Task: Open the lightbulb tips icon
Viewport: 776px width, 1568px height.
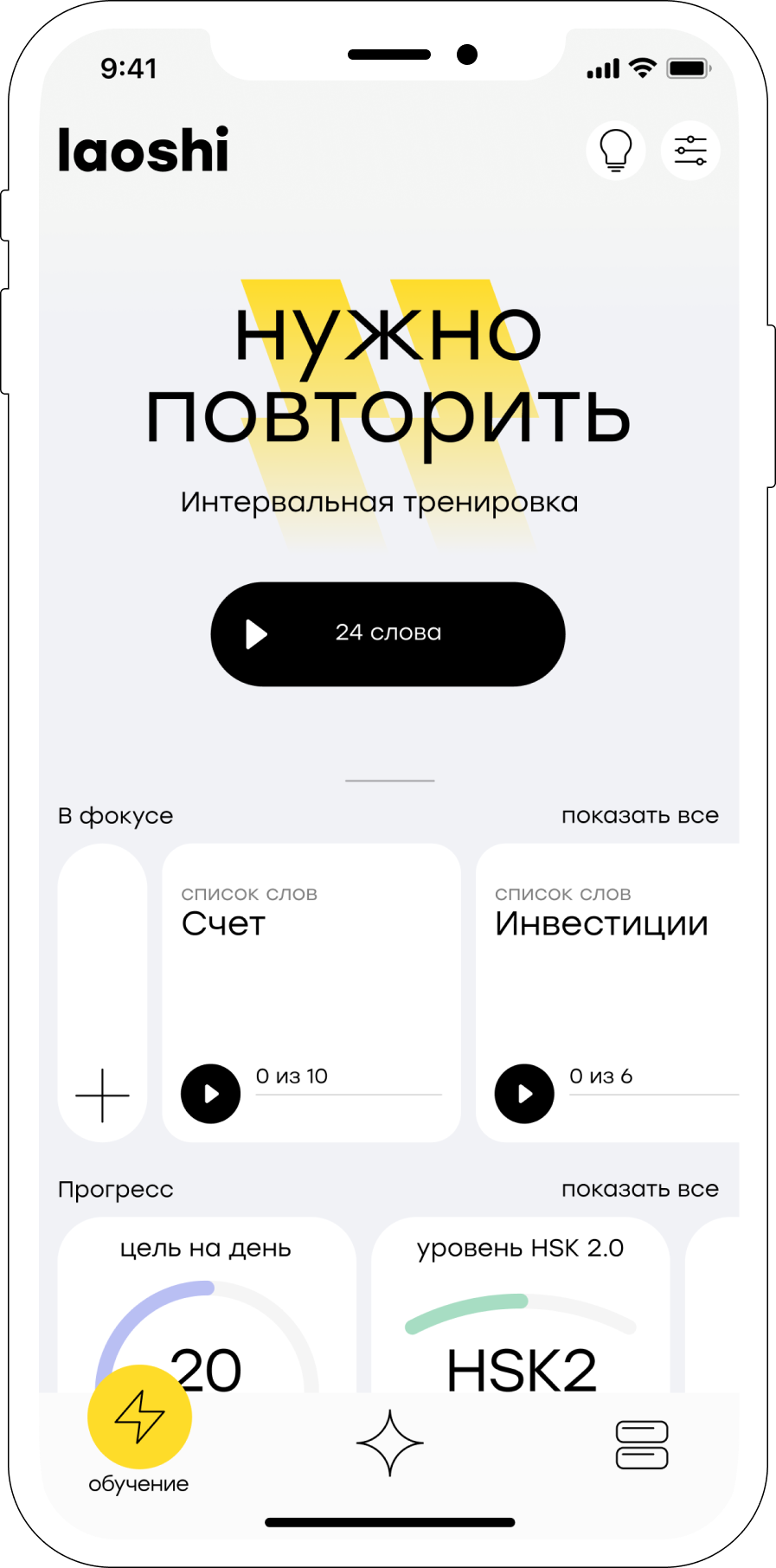Action: (616, 151)
